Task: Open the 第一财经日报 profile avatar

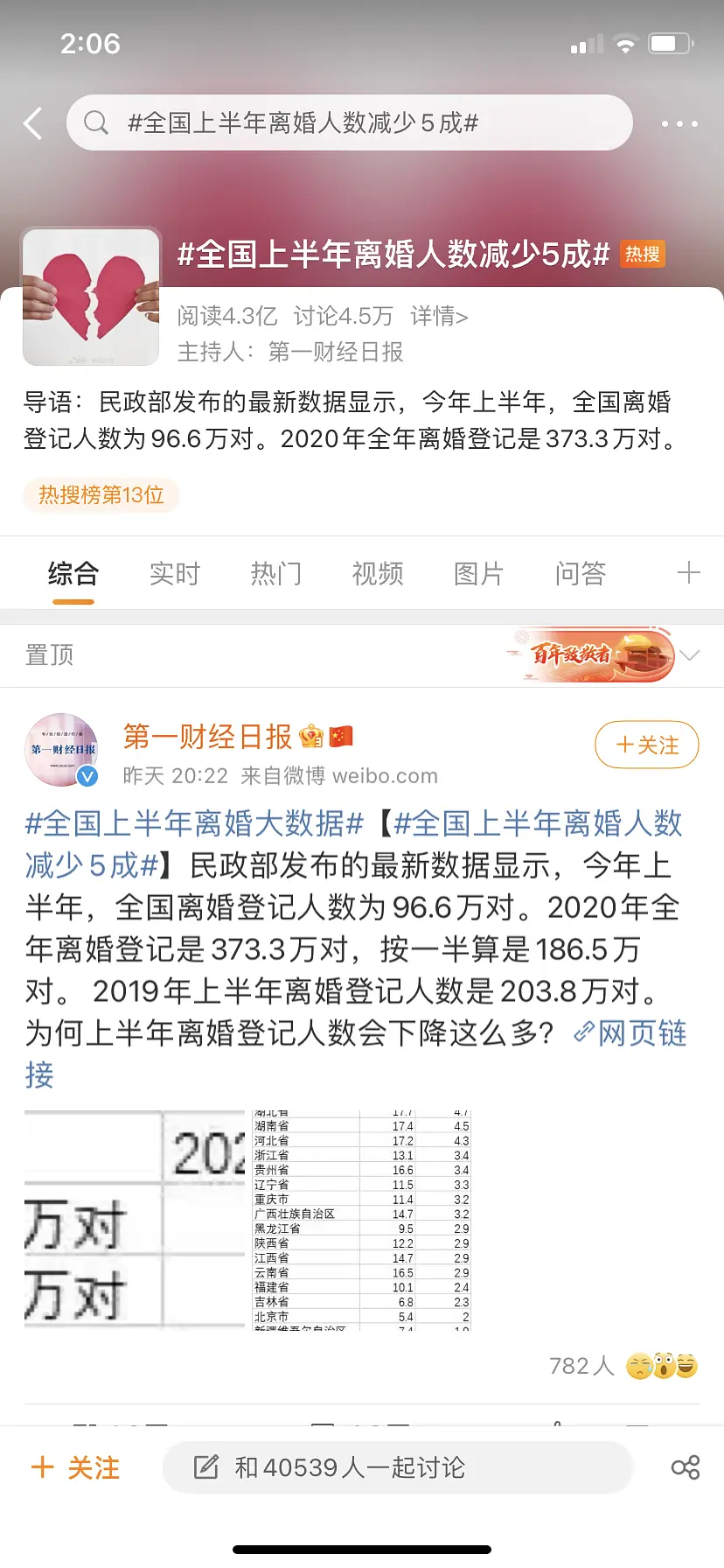Action: [61, 750]
